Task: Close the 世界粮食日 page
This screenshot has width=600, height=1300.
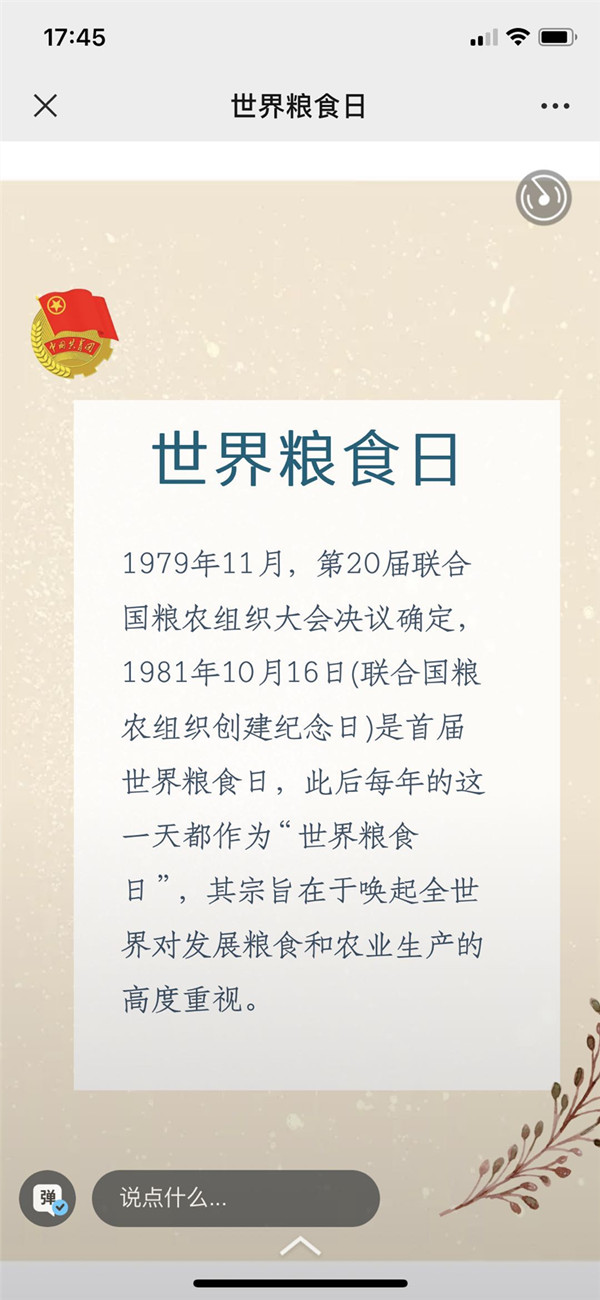Action: click(x=45, y=106)
